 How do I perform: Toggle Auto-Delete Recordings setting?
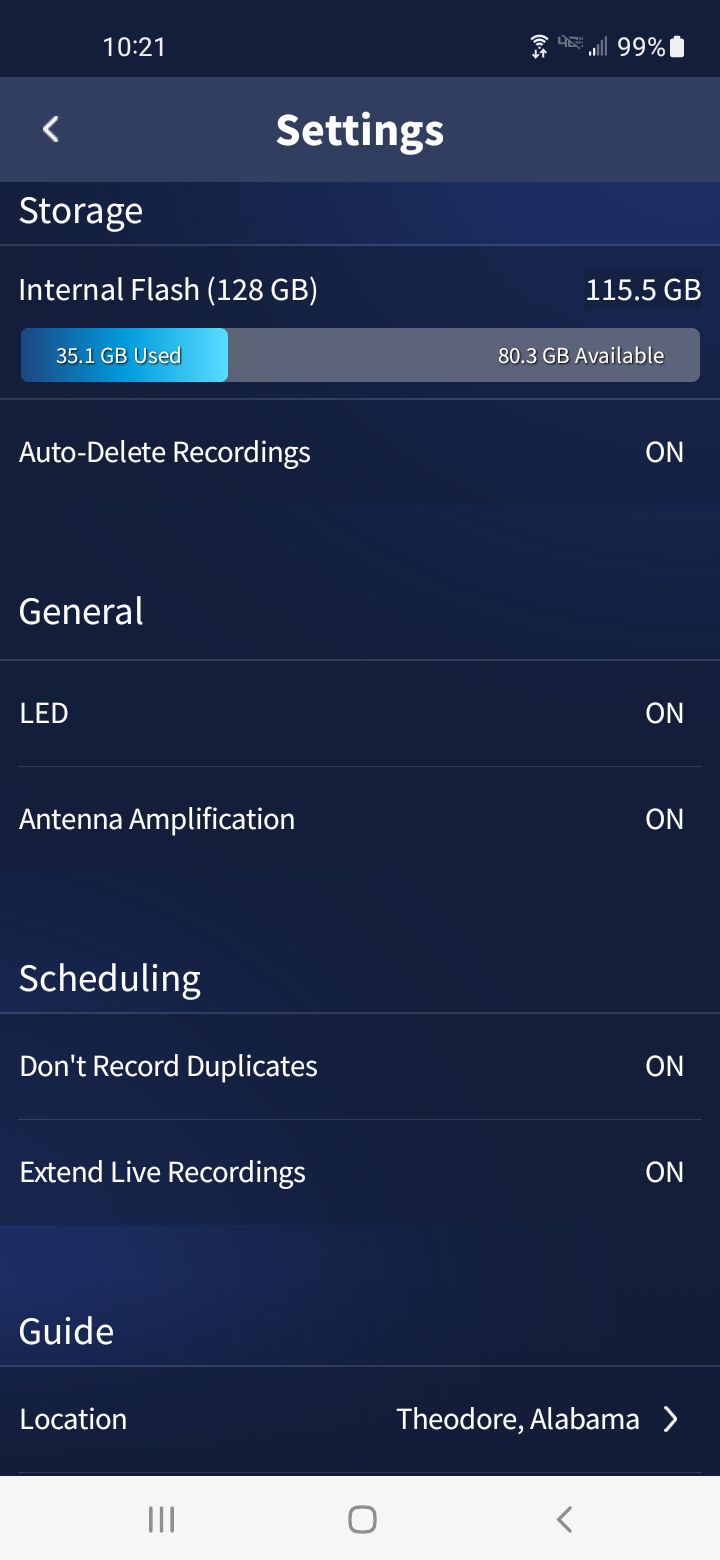663,452
